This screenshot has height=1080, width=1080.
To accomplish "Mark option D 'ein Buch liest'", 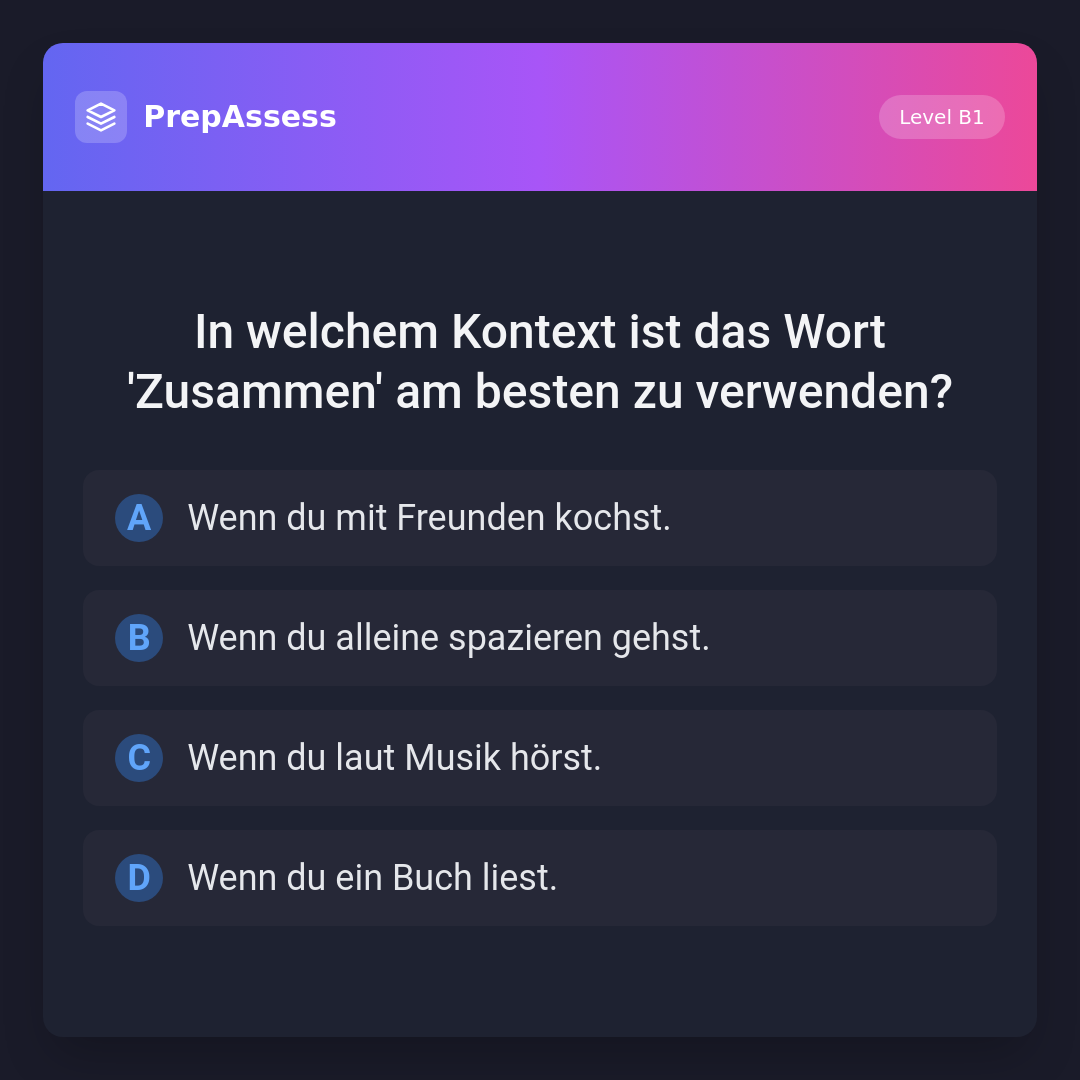I will [540, 878].
